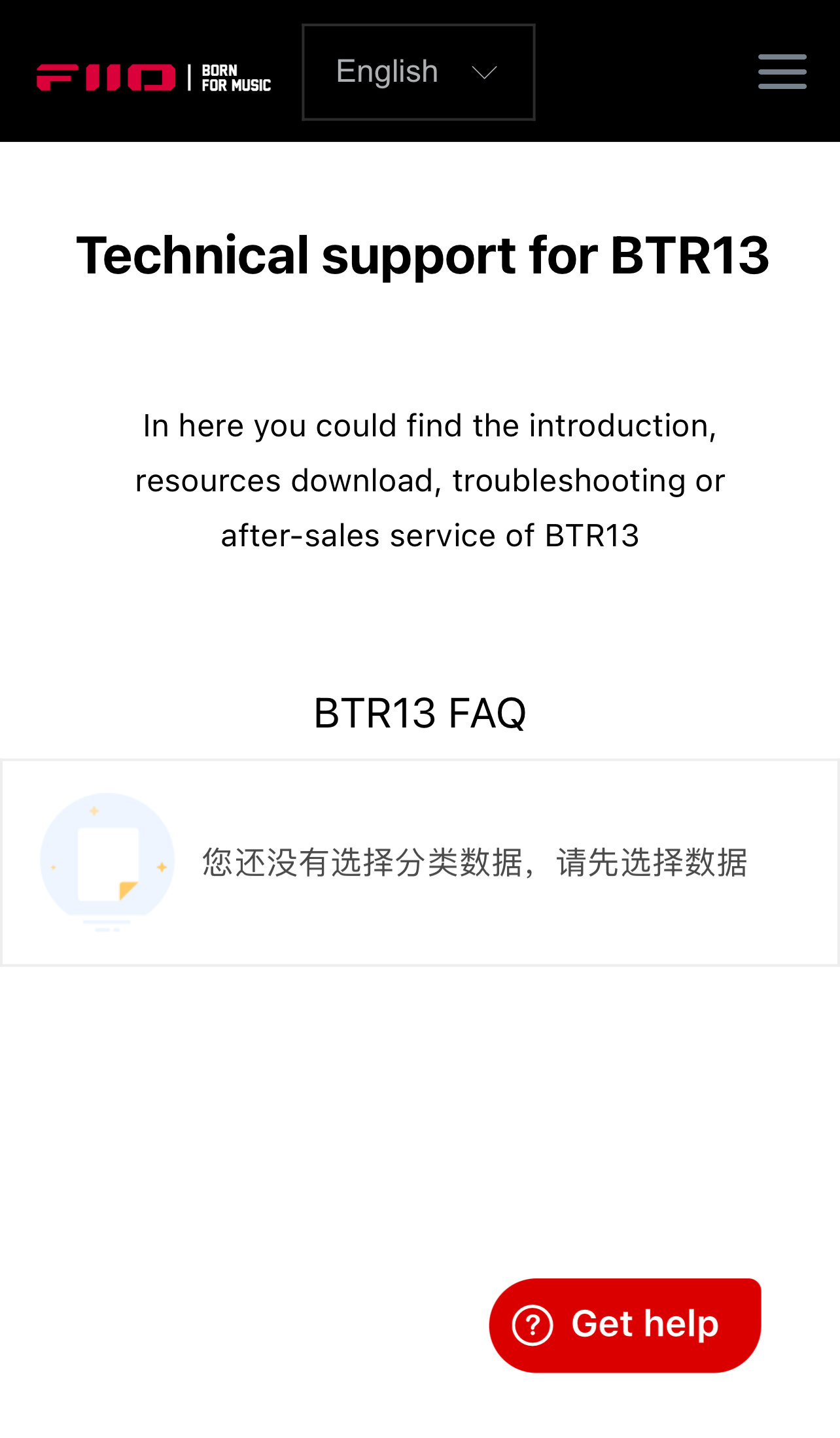Screen dimensions: 840x1438
Task: Click inside the empty FAQ panel
Action: click(419, 864)
